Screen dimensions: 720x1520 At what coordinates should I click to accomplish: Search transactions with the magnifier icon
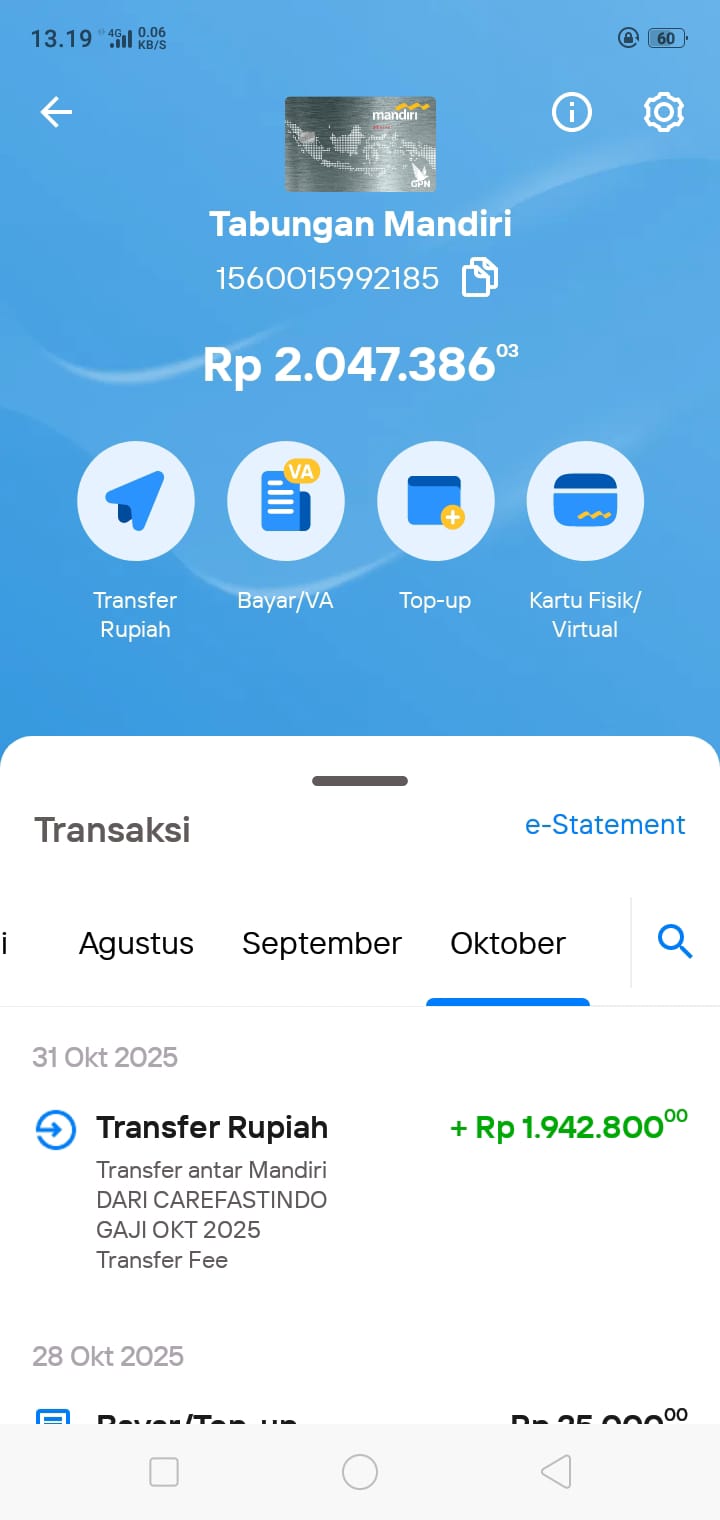[x=675, y=941]
